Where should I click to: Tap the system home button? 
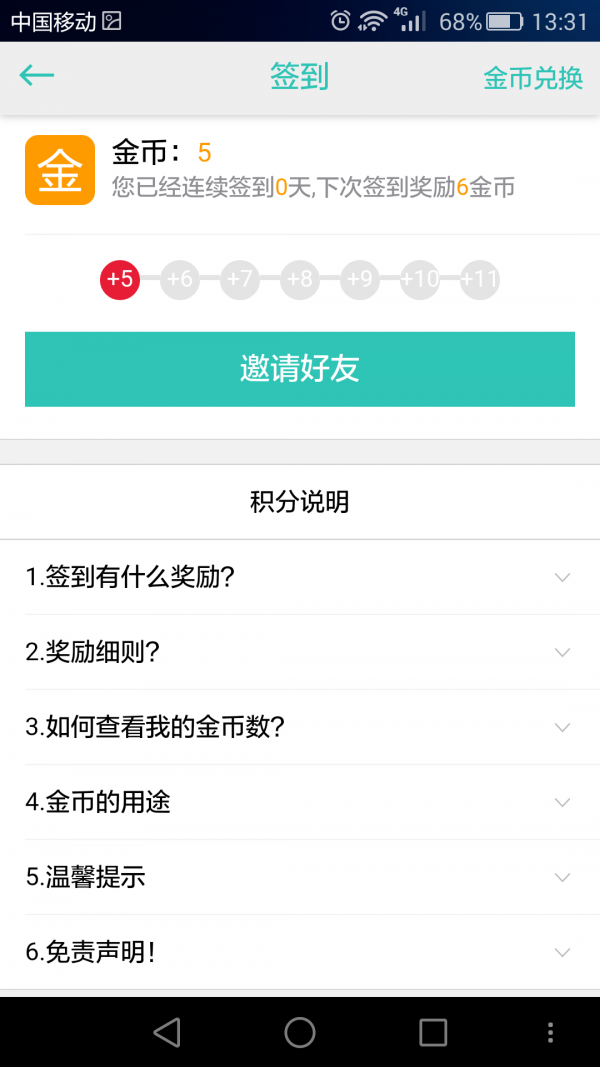[299, 1032]
